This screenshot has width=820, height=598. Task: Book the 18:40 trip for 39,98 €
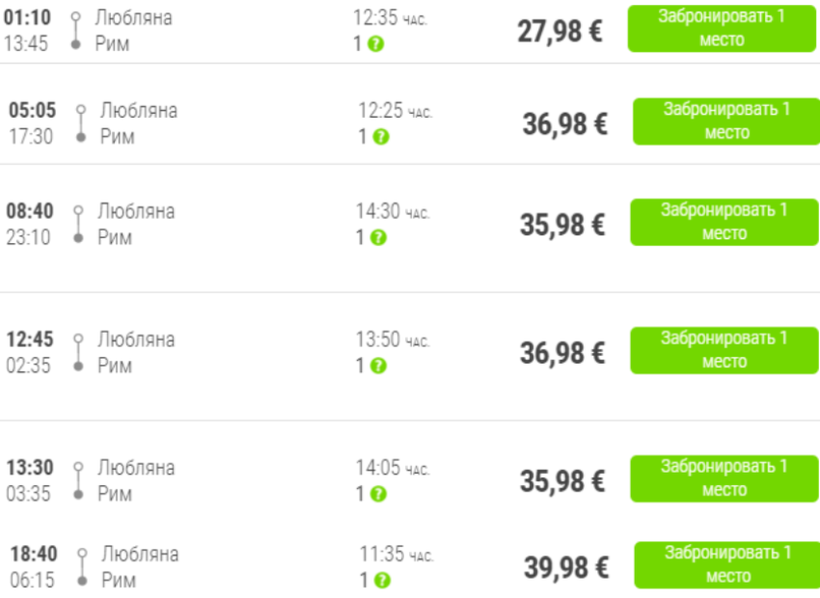[727, 565]
